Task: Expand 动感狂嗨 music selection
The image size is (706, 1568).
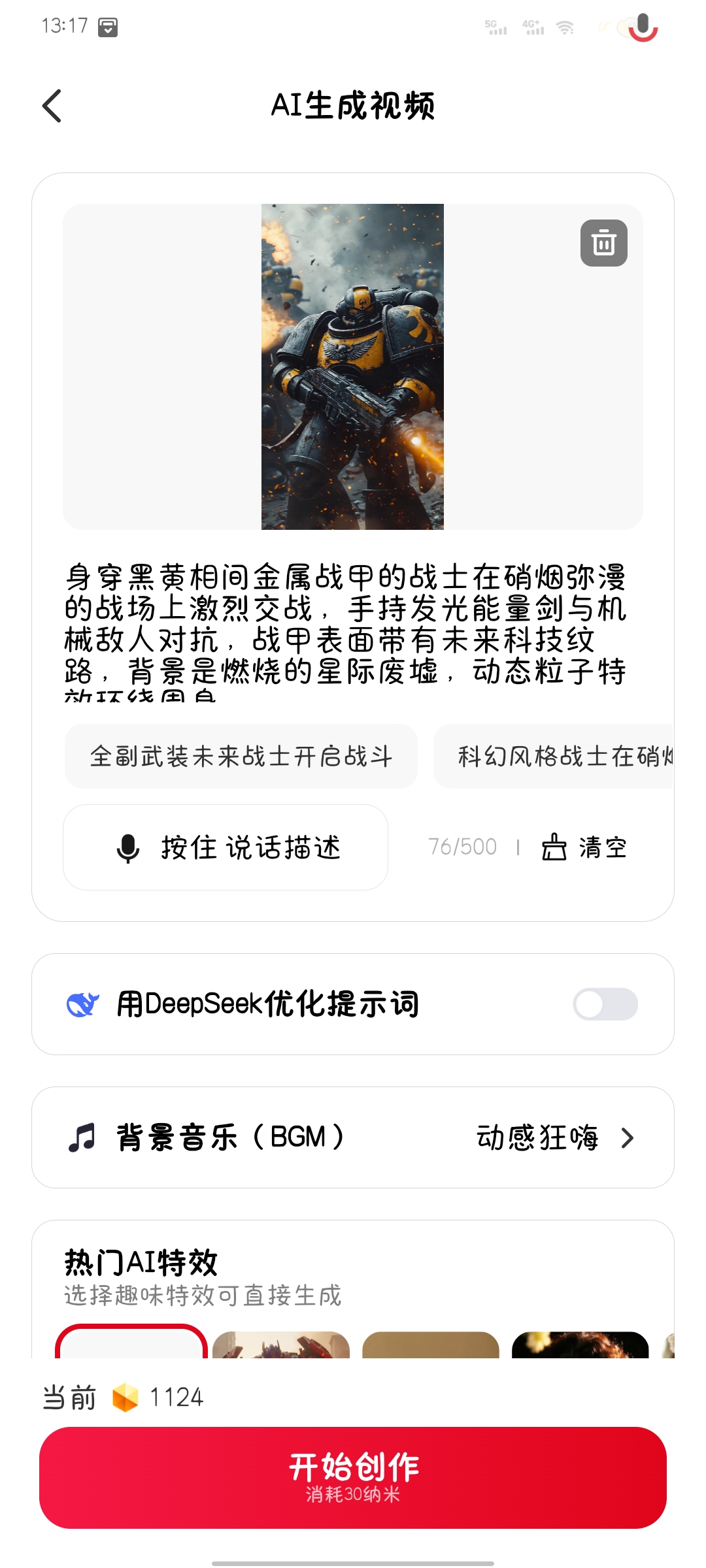Action: coord(537,1137)
